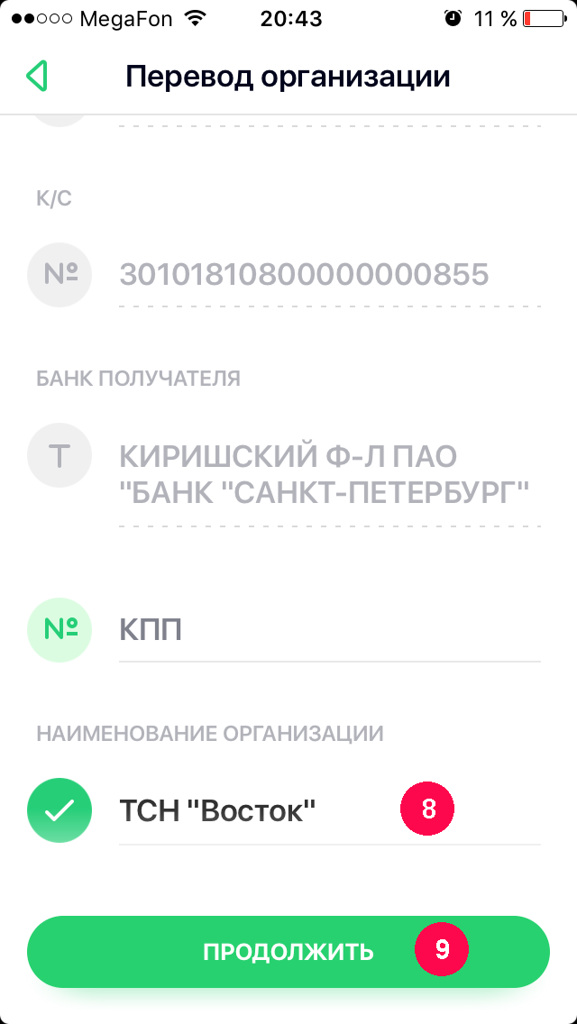Tap the КПП input field
Image resolution: width=577 pixels, height=1024 pixels.
330,631
